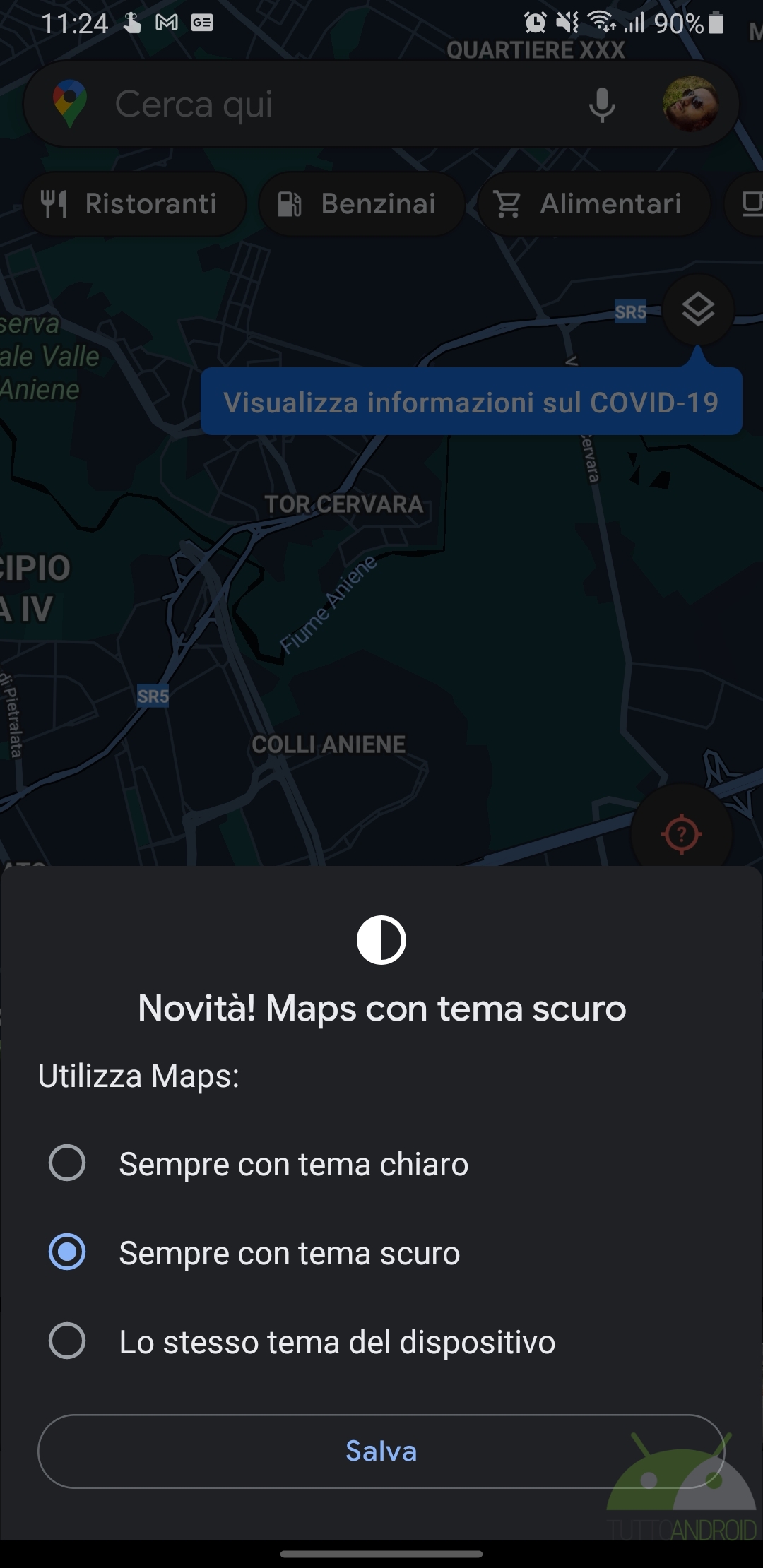Select "Lo stesso tema del dispositivo"

point(302,1341)
